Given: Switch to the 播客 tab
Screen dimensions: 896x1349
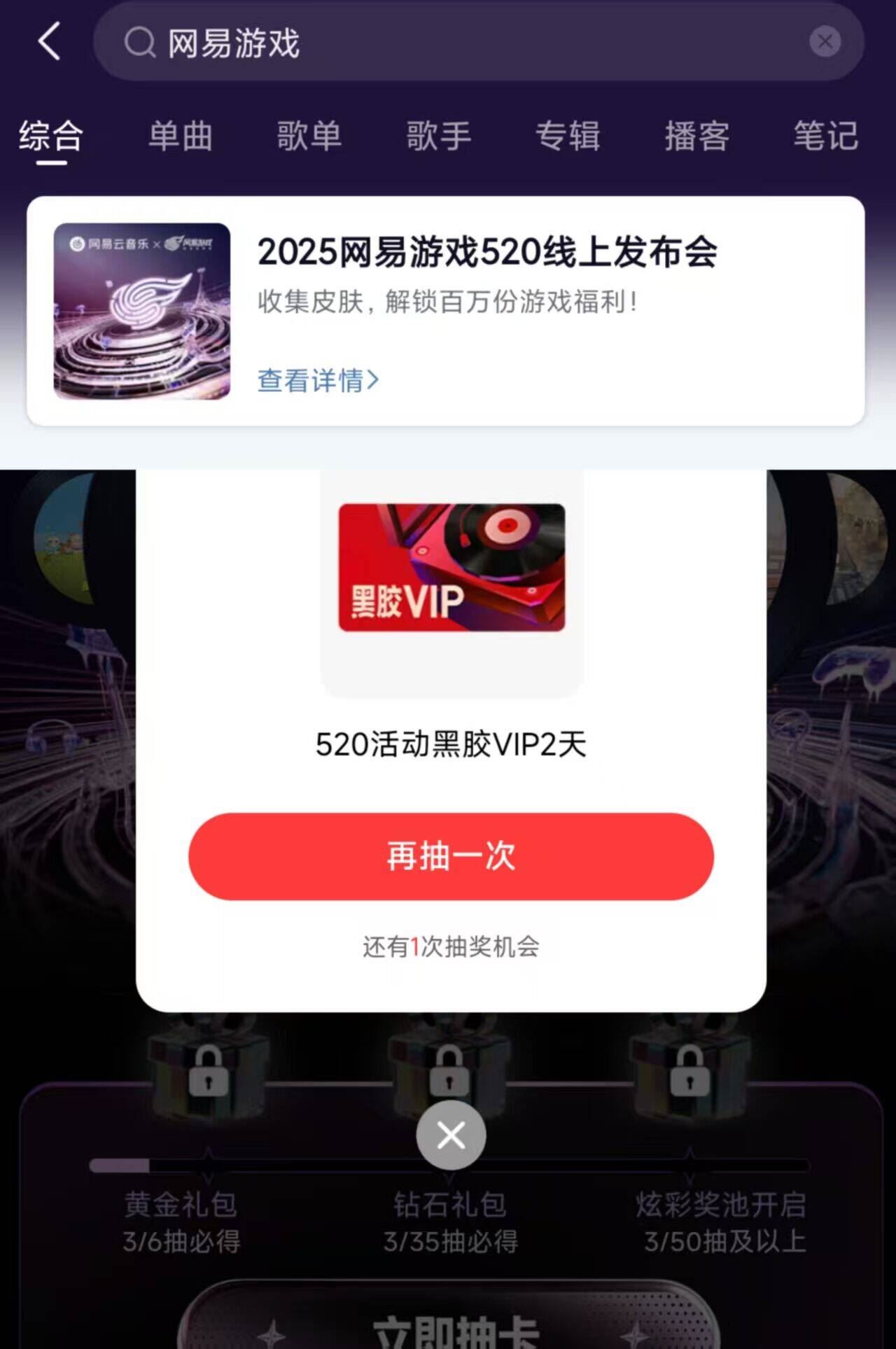Looking at the screenshot, I should [x=697, y=135].
